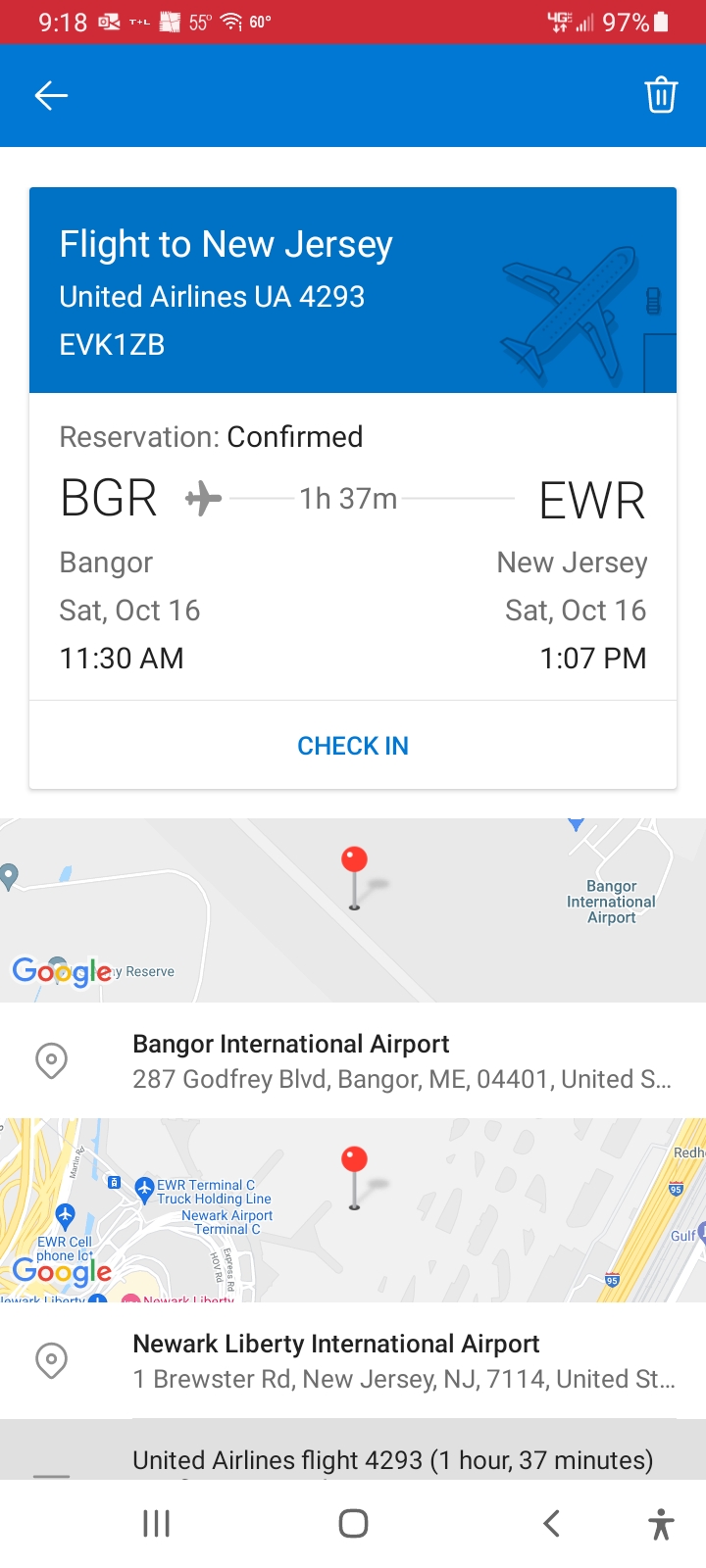The image size is (706, 1568).
Task: Open the Flight to New Jersey card header
Action: coord(353,291)
